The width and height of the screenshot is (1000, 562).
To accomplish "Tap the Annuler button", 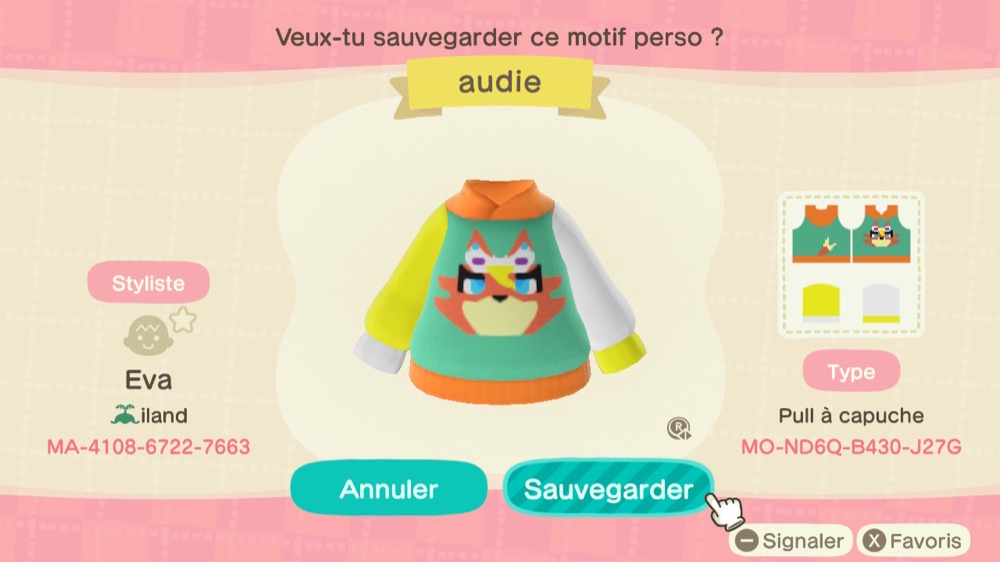I will (388, 489).
